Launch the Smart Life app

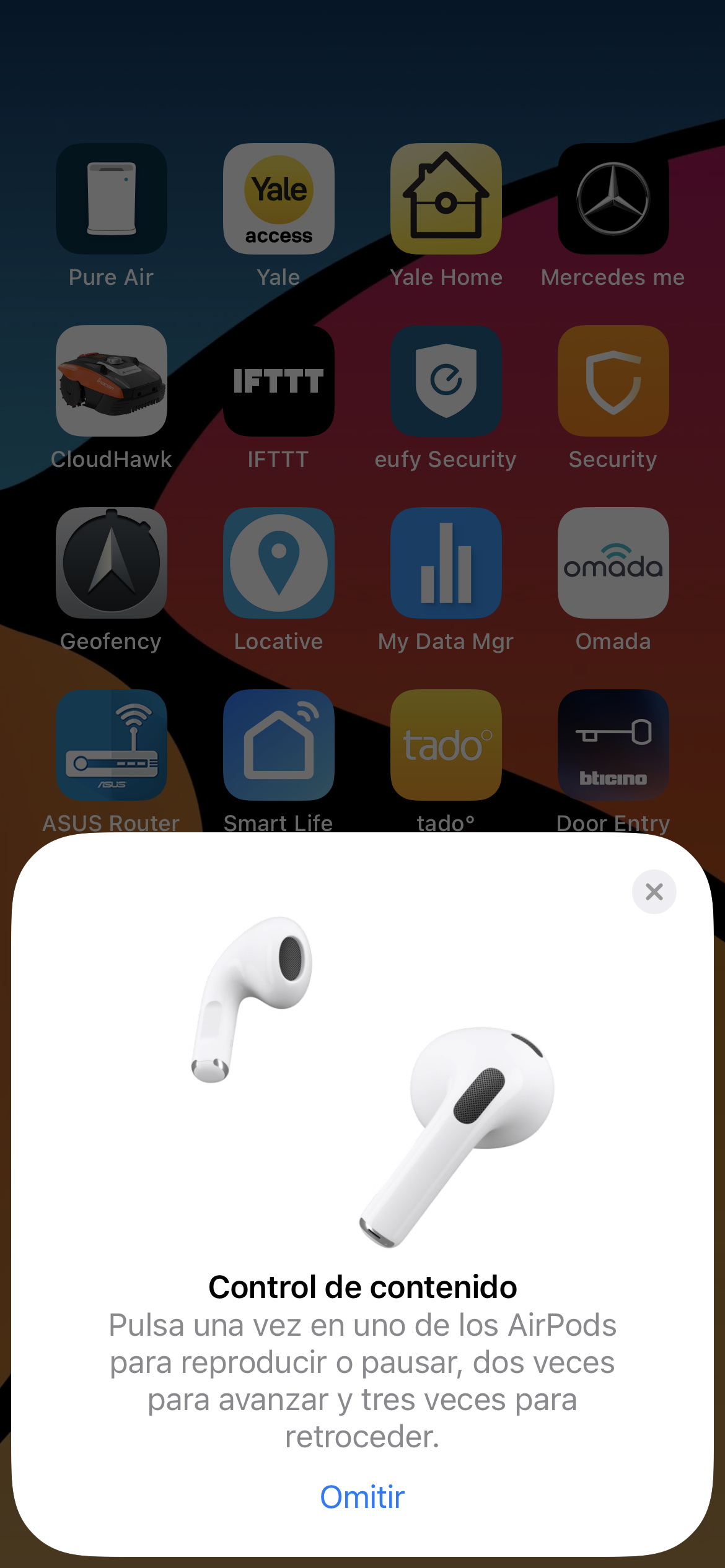[x=279, y=745]
